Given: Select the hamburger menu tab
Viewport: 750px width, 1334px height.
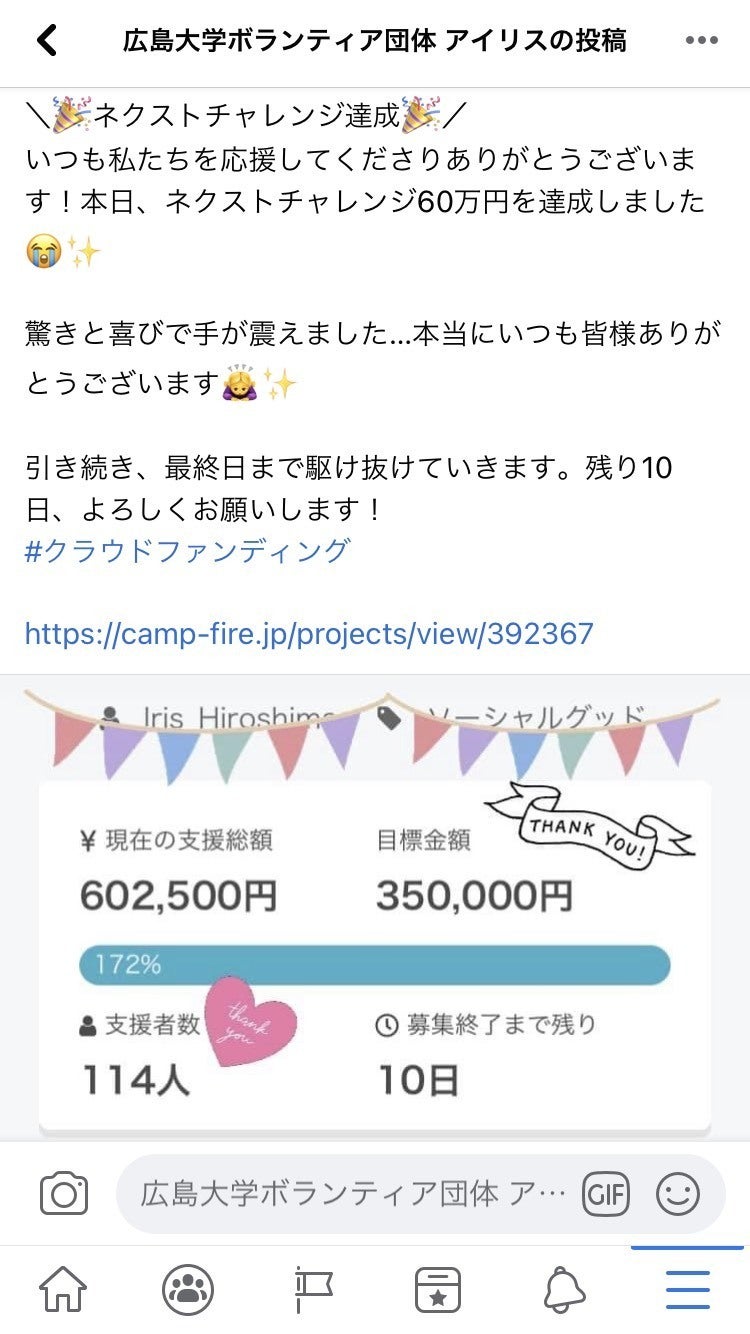Looking at the screenshot, I should point(688,1290).
